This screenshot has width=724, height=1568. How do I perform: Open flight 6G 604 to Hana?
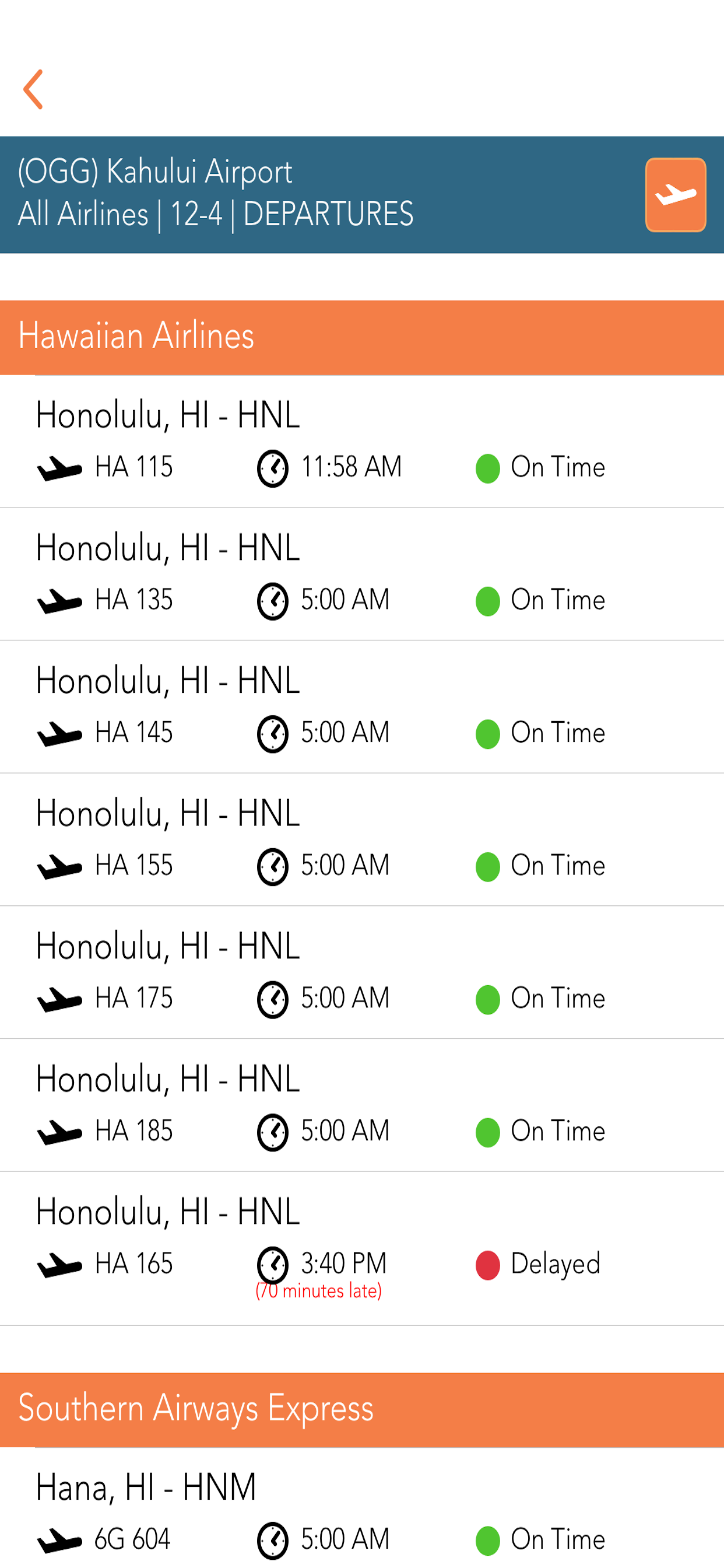[x=362, y=1508]
